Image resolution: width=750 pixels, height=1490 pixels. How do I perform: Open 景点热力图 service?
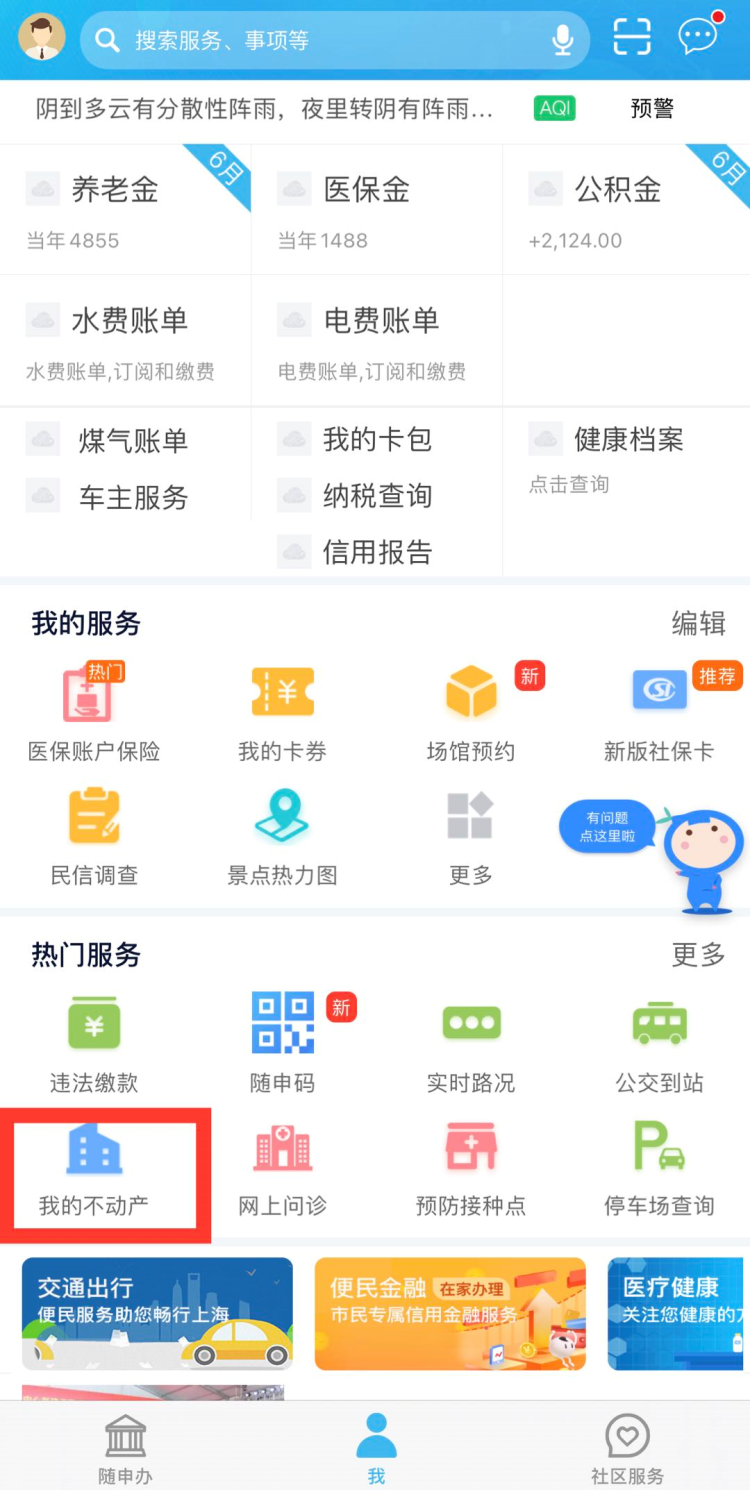point(282,837)
